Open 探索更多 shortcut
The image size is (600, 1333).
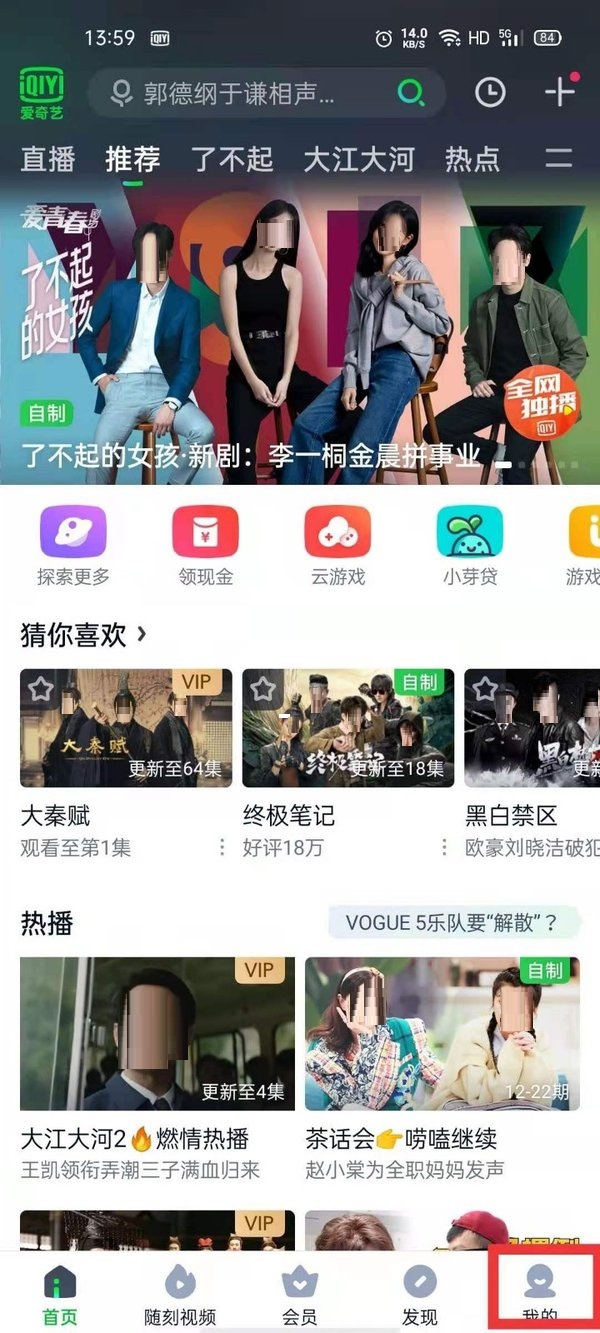tap(73, 545)
